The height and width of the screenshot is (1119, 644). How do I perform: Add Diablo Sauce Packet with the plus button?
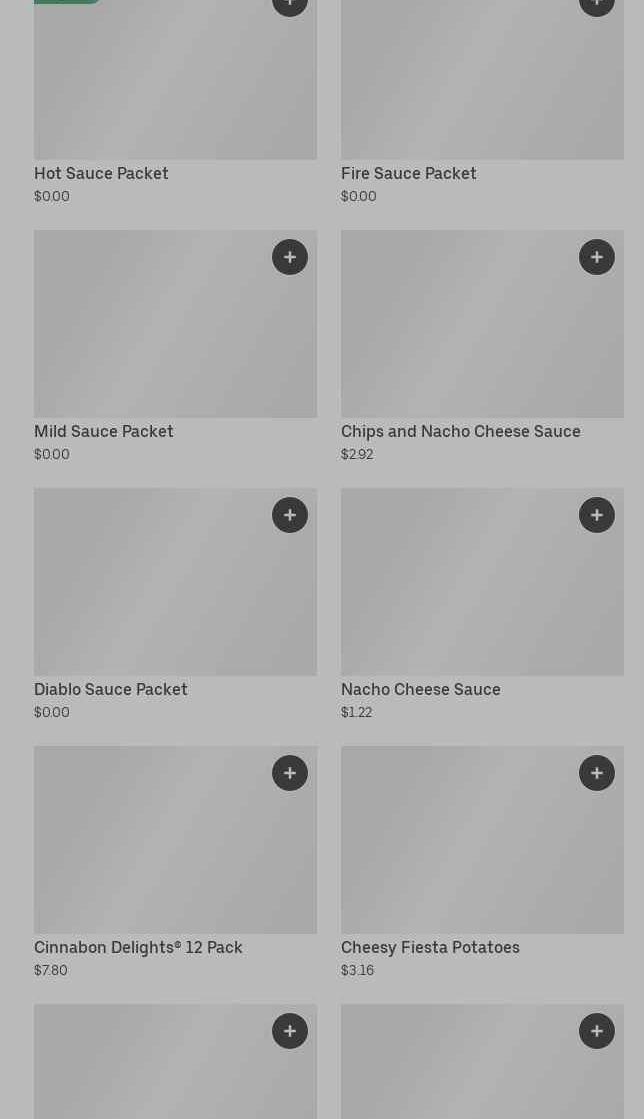290,515
